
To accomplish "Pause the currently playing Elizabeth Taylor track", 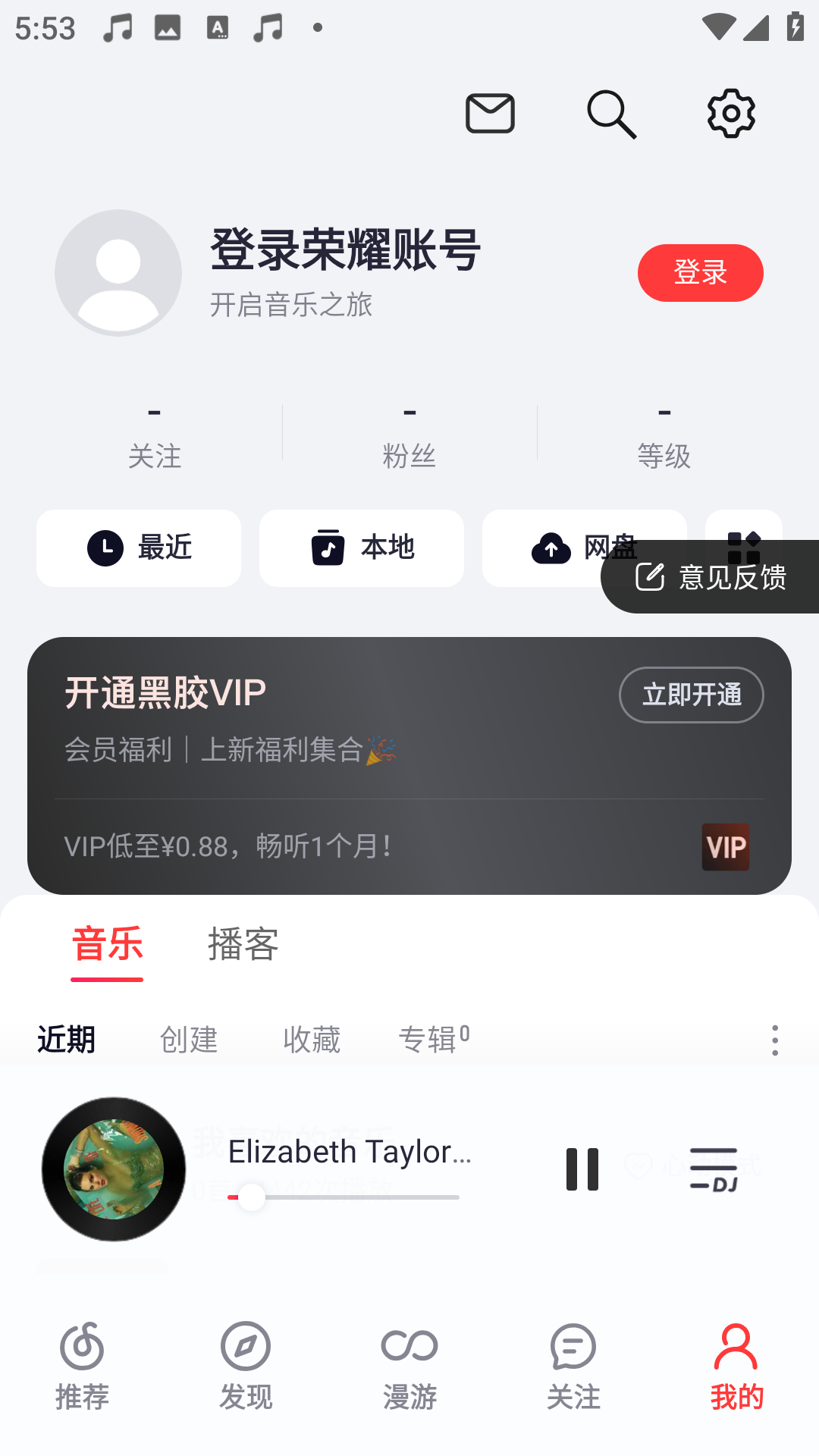I will pos(582,1169).
